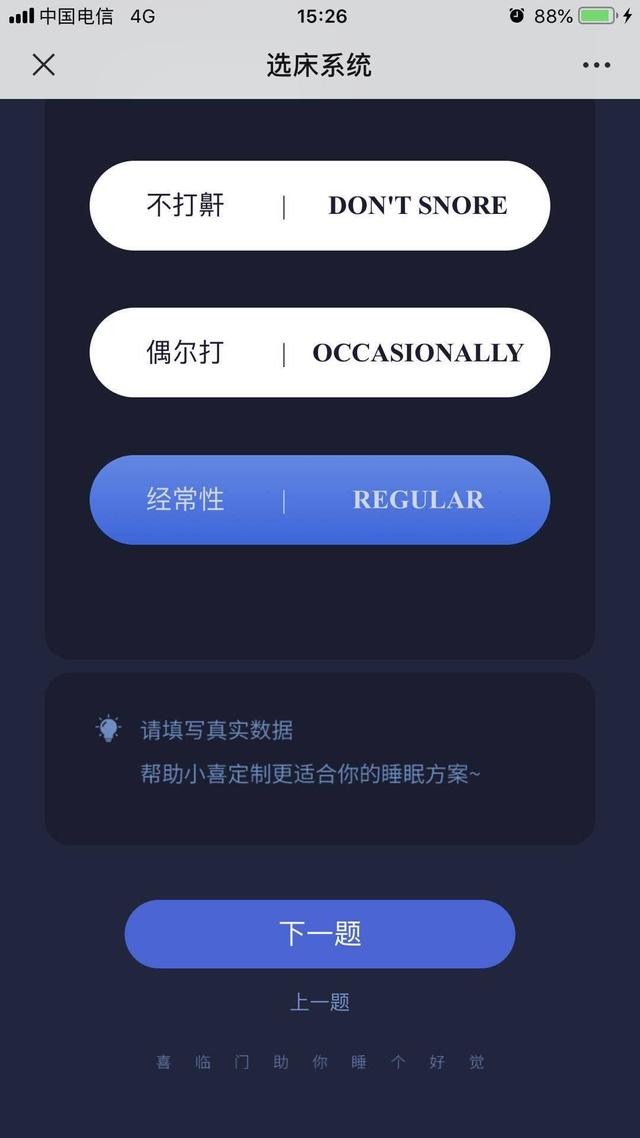Go to next question with 下一题

(x=319, y=934)
